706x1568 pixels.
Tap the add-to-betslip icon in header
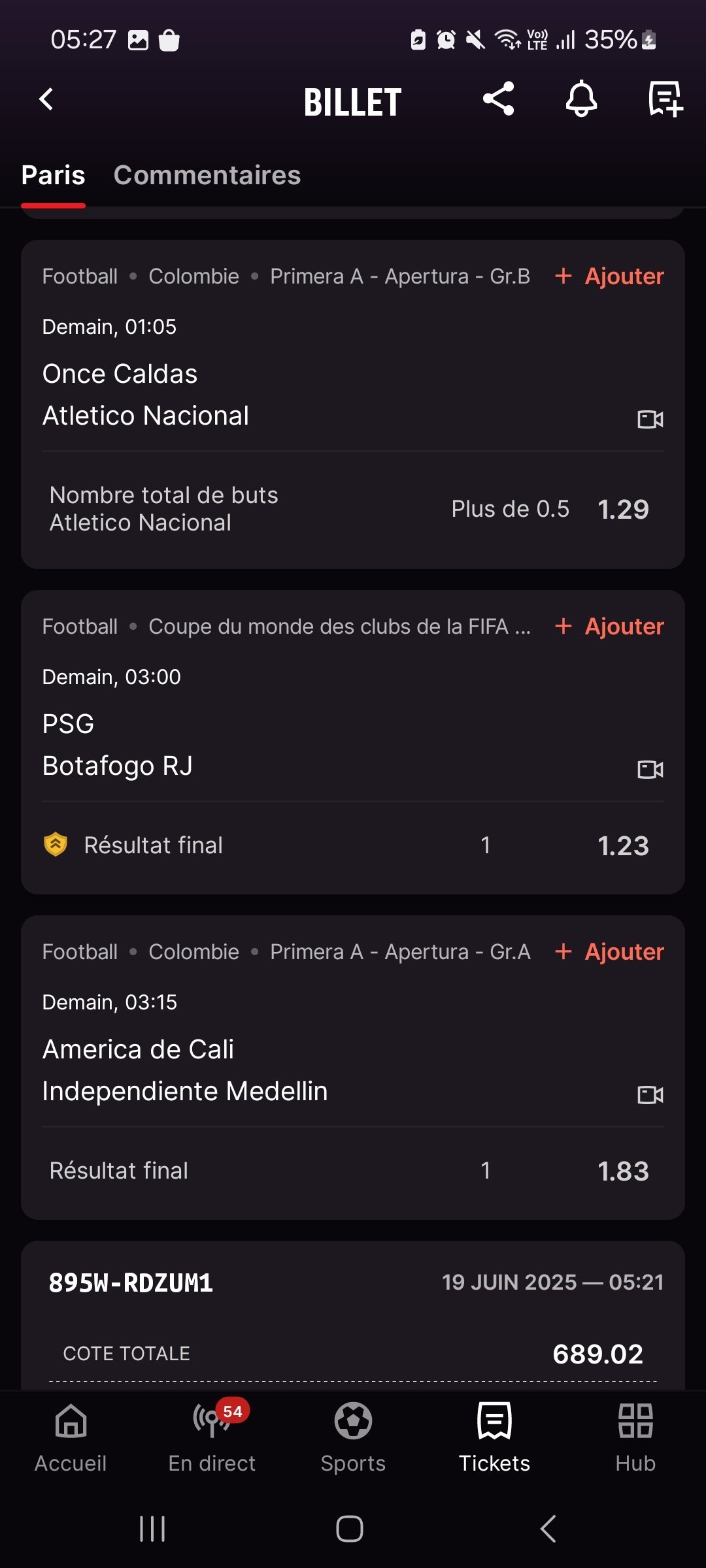click(665, 99)
